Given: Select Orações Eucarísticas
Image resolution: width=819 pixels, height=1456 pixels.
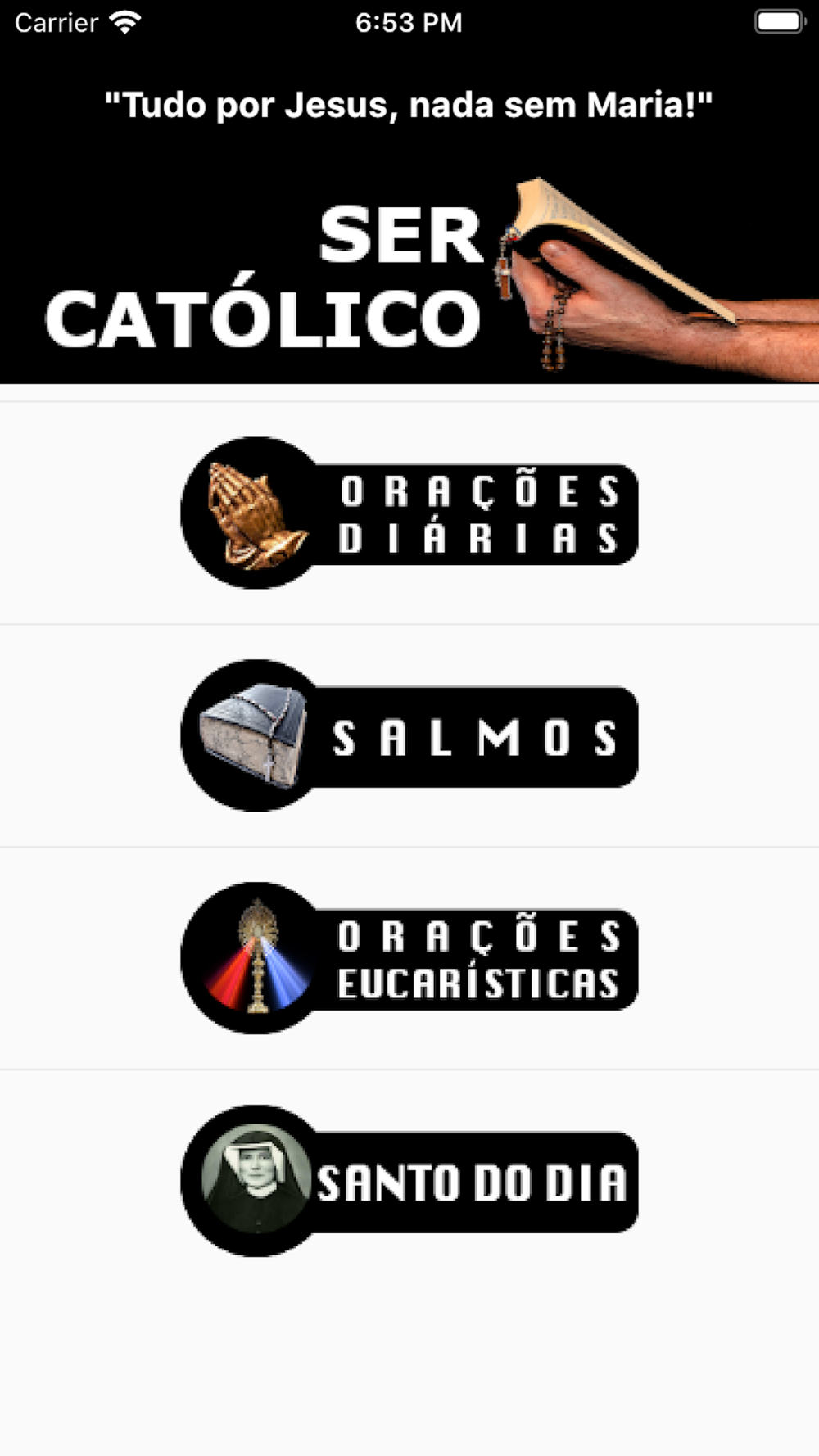Looking at the screenshot, I should point(409,958).
